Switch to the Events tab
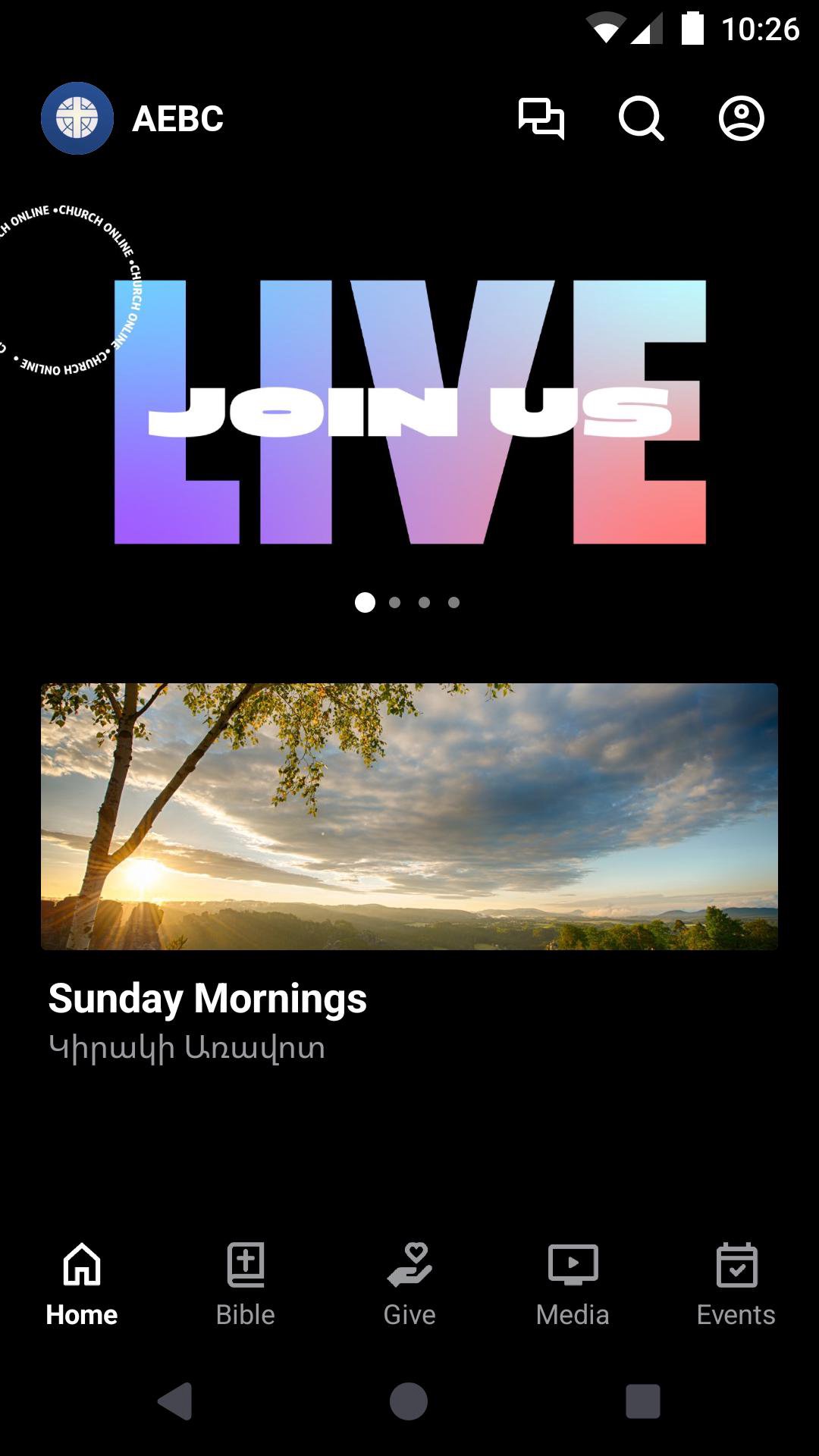The image size is (819, 1456). pos(736,1285)
